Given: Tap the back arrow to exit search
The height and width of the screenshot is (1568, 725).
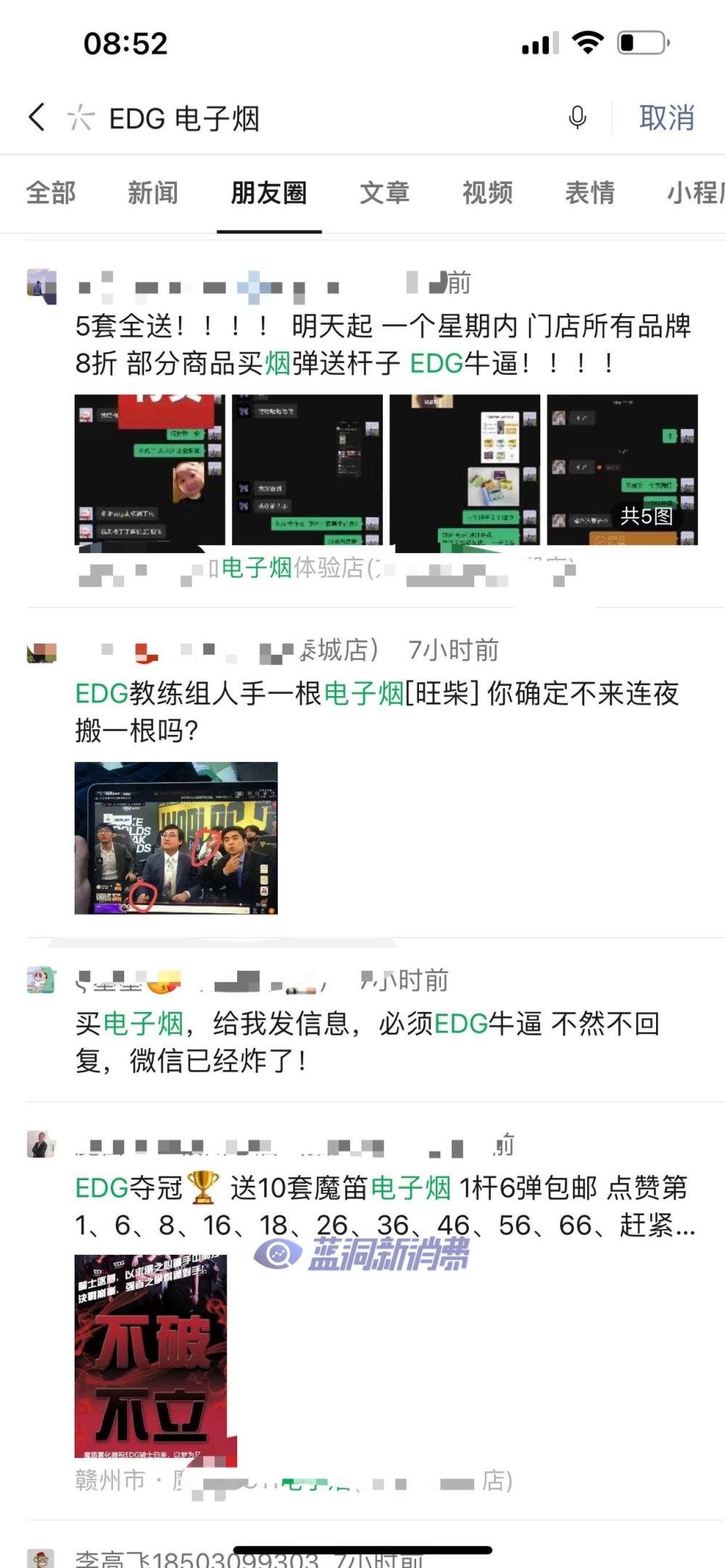Looking at the screenshot, I should [36, 117].
